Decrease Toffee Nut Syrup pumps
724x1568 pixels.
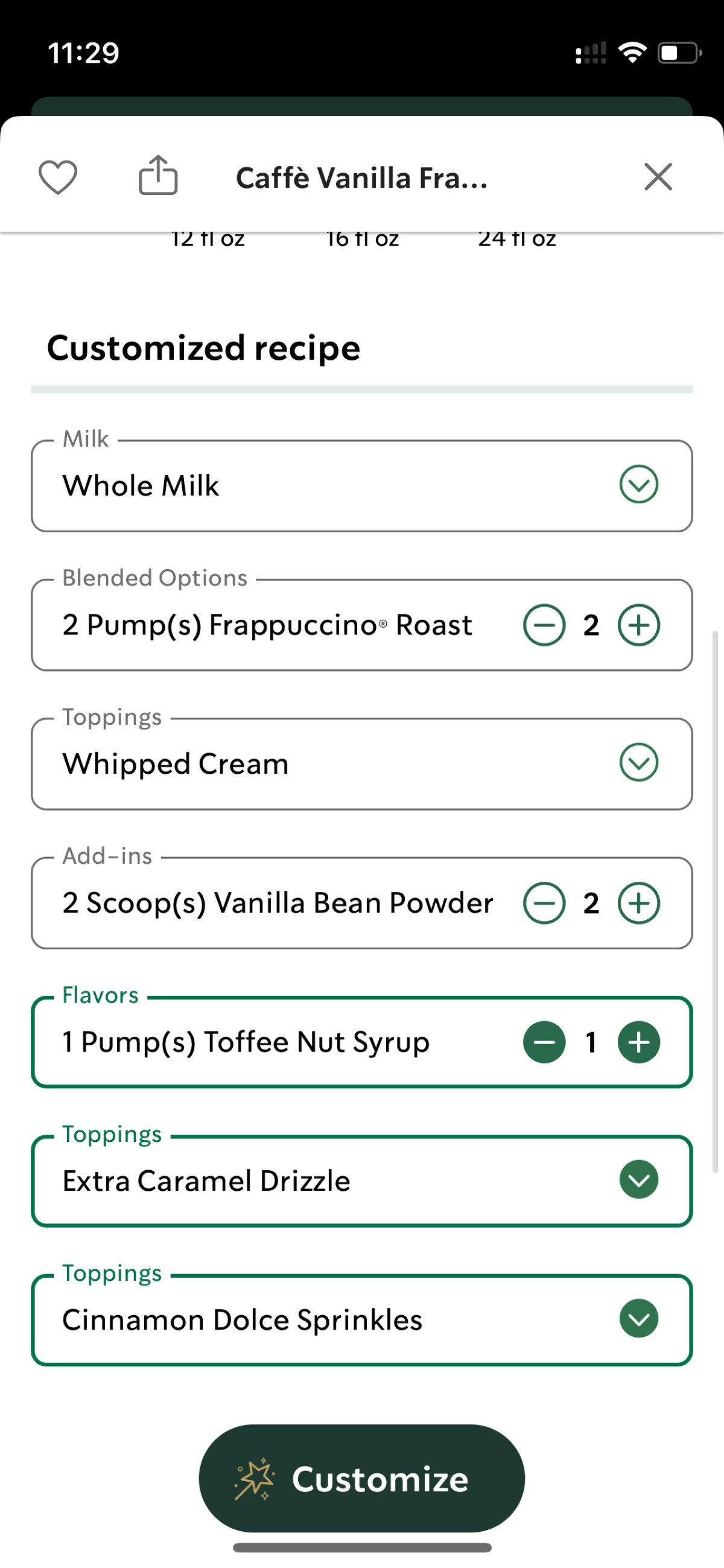(544, 1042)
